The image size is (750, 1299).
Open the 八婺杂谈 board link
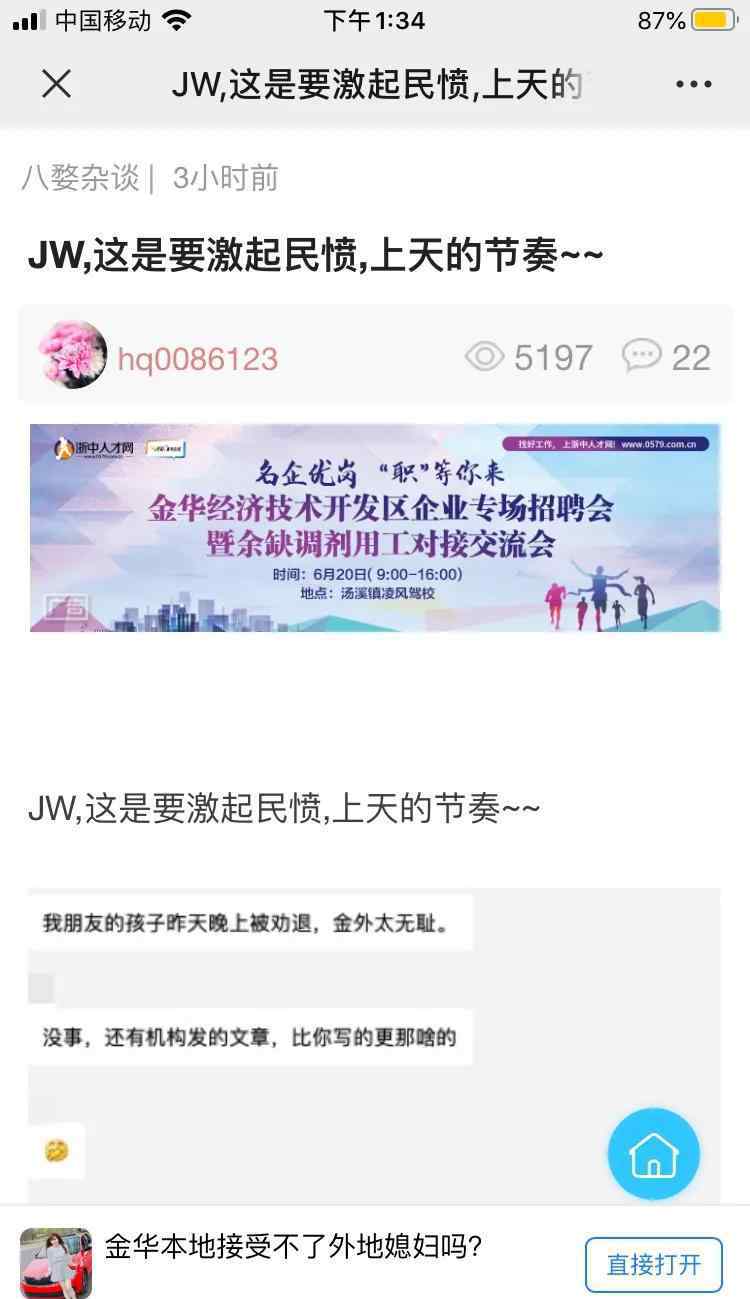80,178
